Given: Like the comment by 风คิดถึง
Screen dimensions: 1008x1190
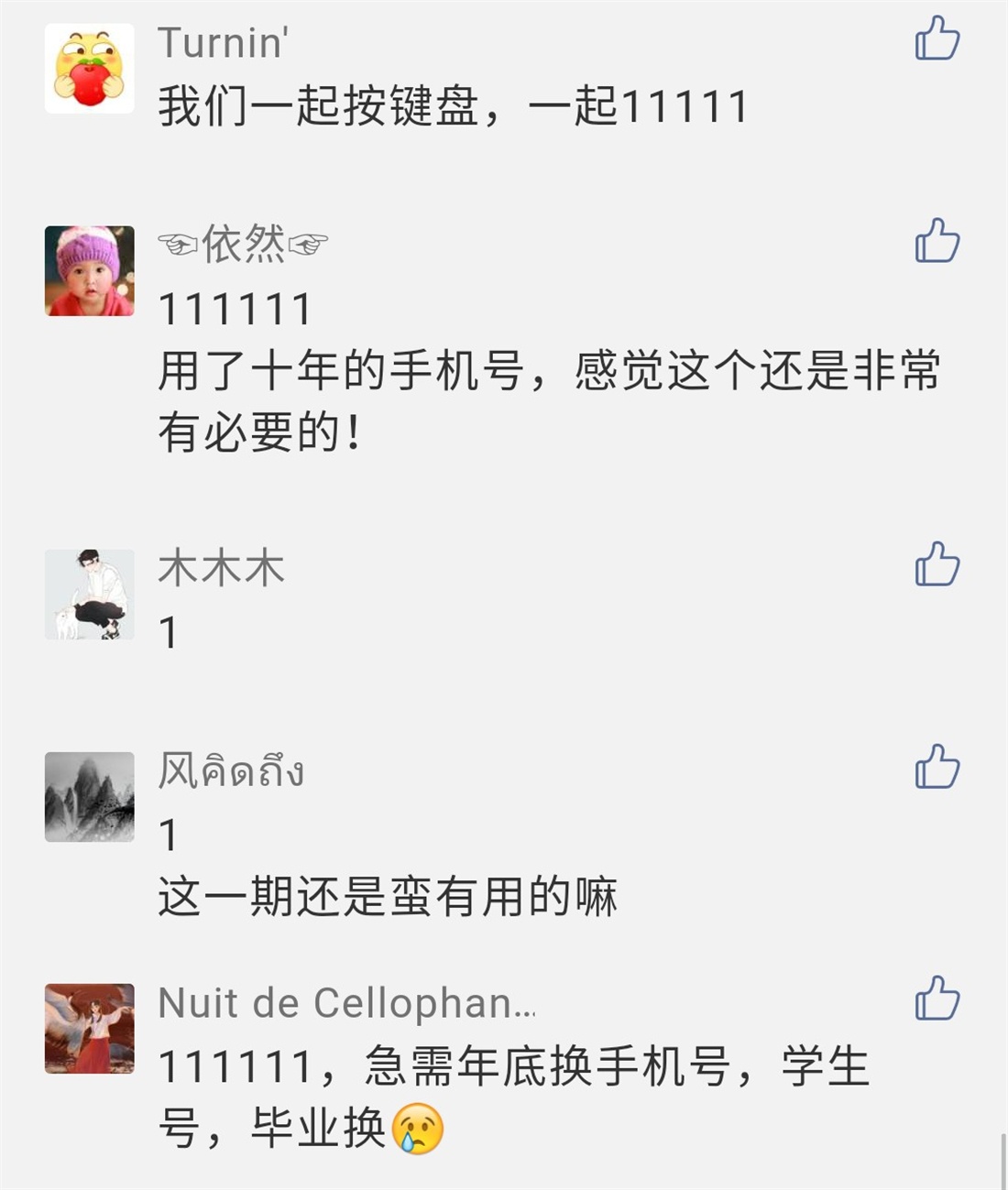Looking at the screenshot, I should (x=937, y=768).
